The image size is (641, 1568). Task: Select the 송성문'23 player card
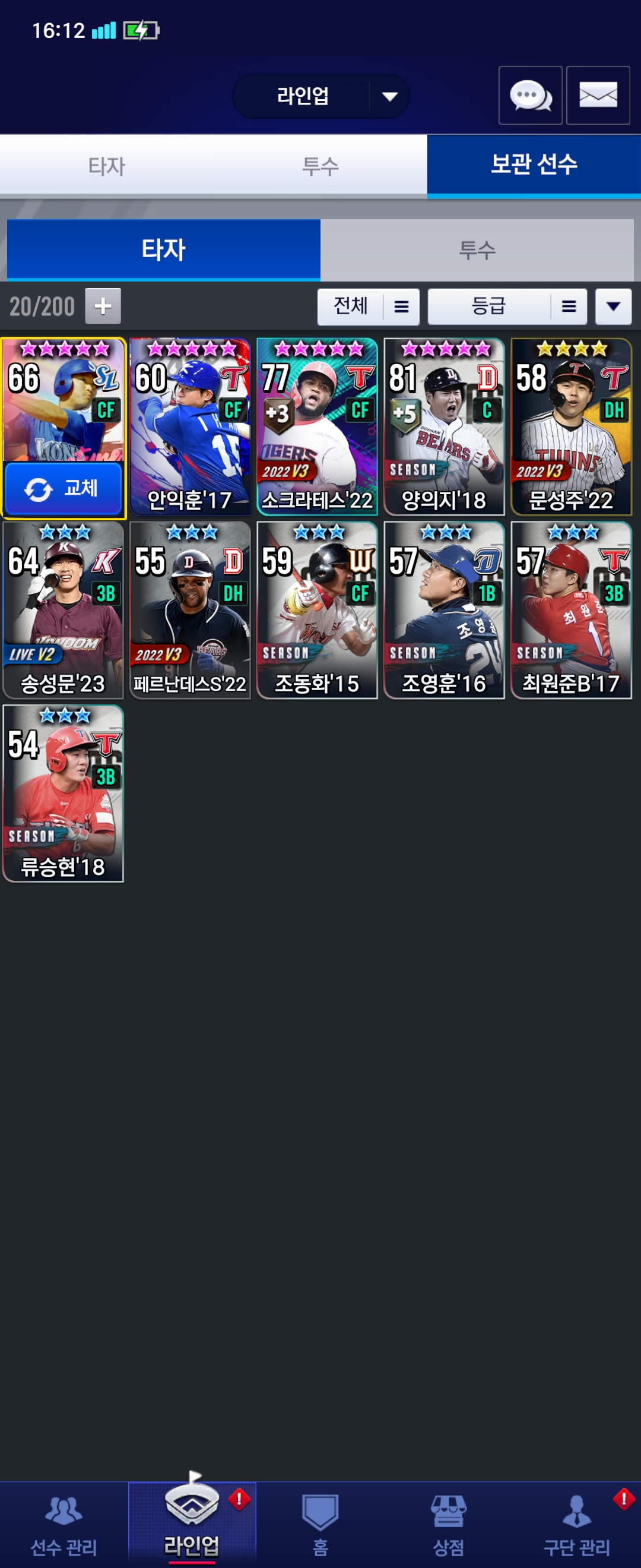pyautogui.click(x=64, y=610)
